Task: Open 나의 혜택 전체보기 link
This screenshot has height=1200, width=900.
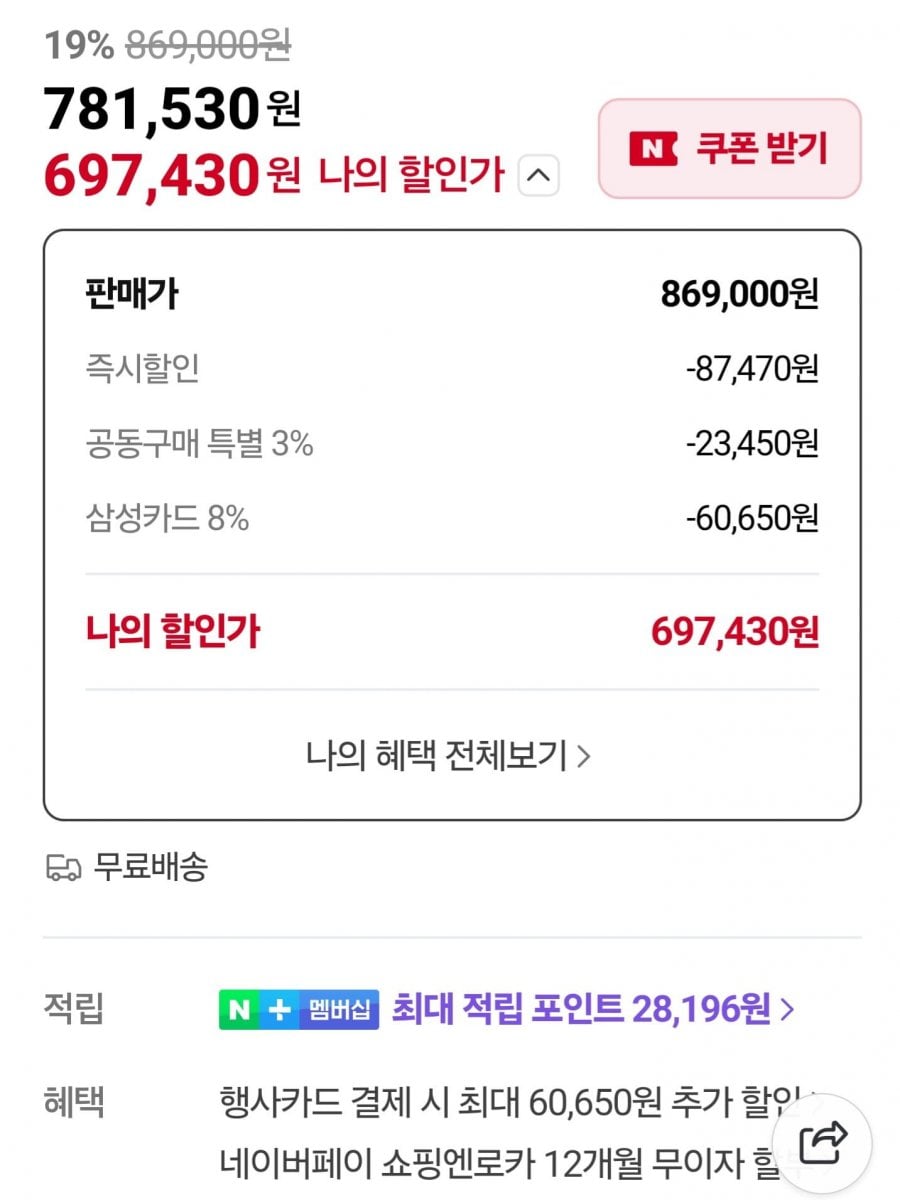Action: tap(449, 755)
